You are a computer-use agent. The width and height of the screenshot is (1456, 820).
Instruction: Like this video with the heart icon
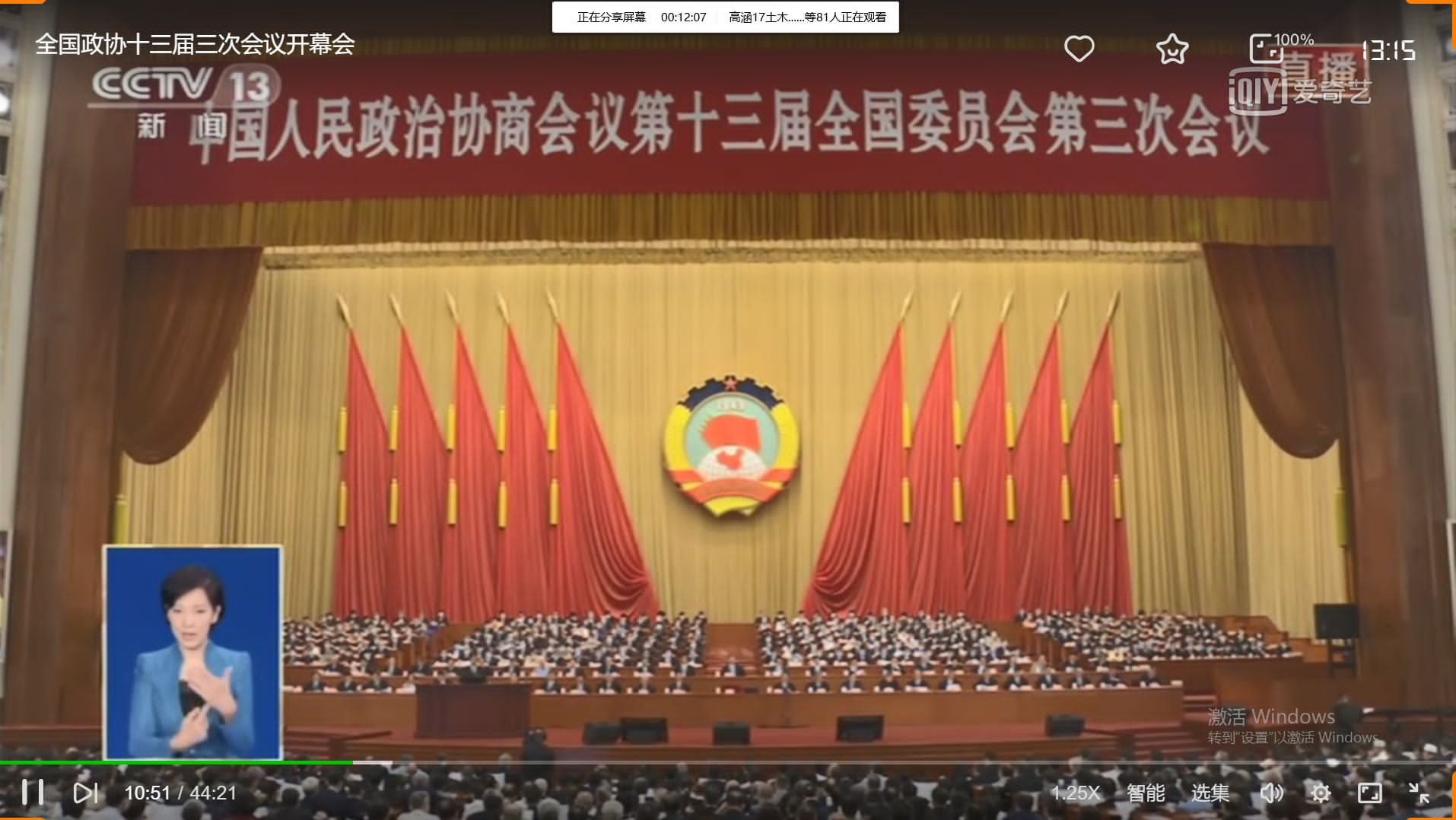(1079, 49)
